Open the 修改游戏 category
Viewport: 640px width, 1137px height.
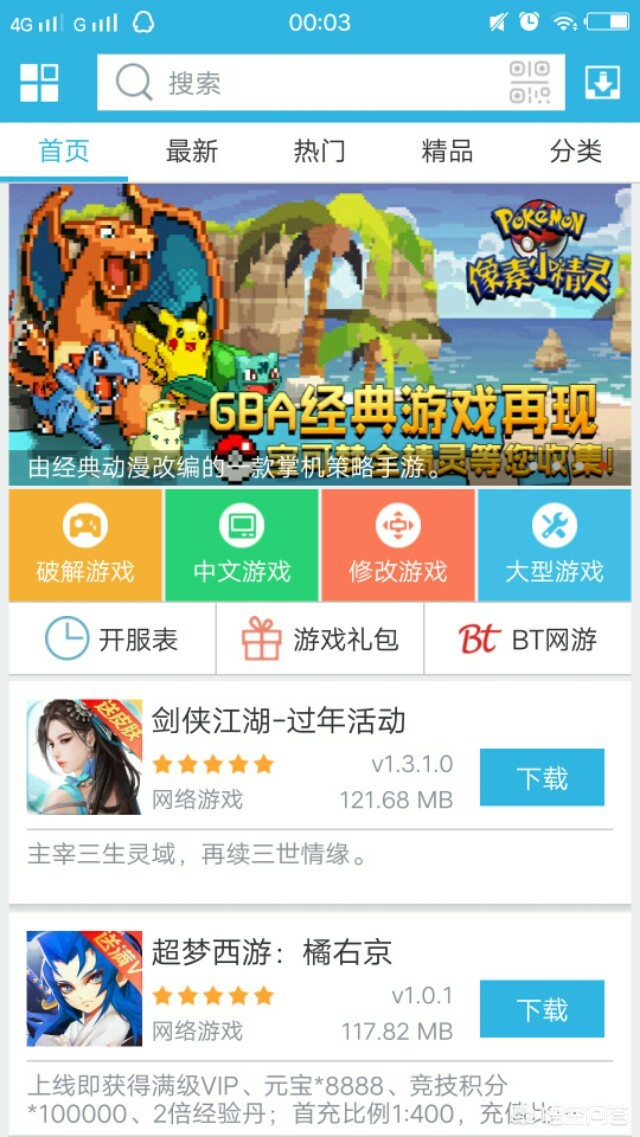point(398,545)
